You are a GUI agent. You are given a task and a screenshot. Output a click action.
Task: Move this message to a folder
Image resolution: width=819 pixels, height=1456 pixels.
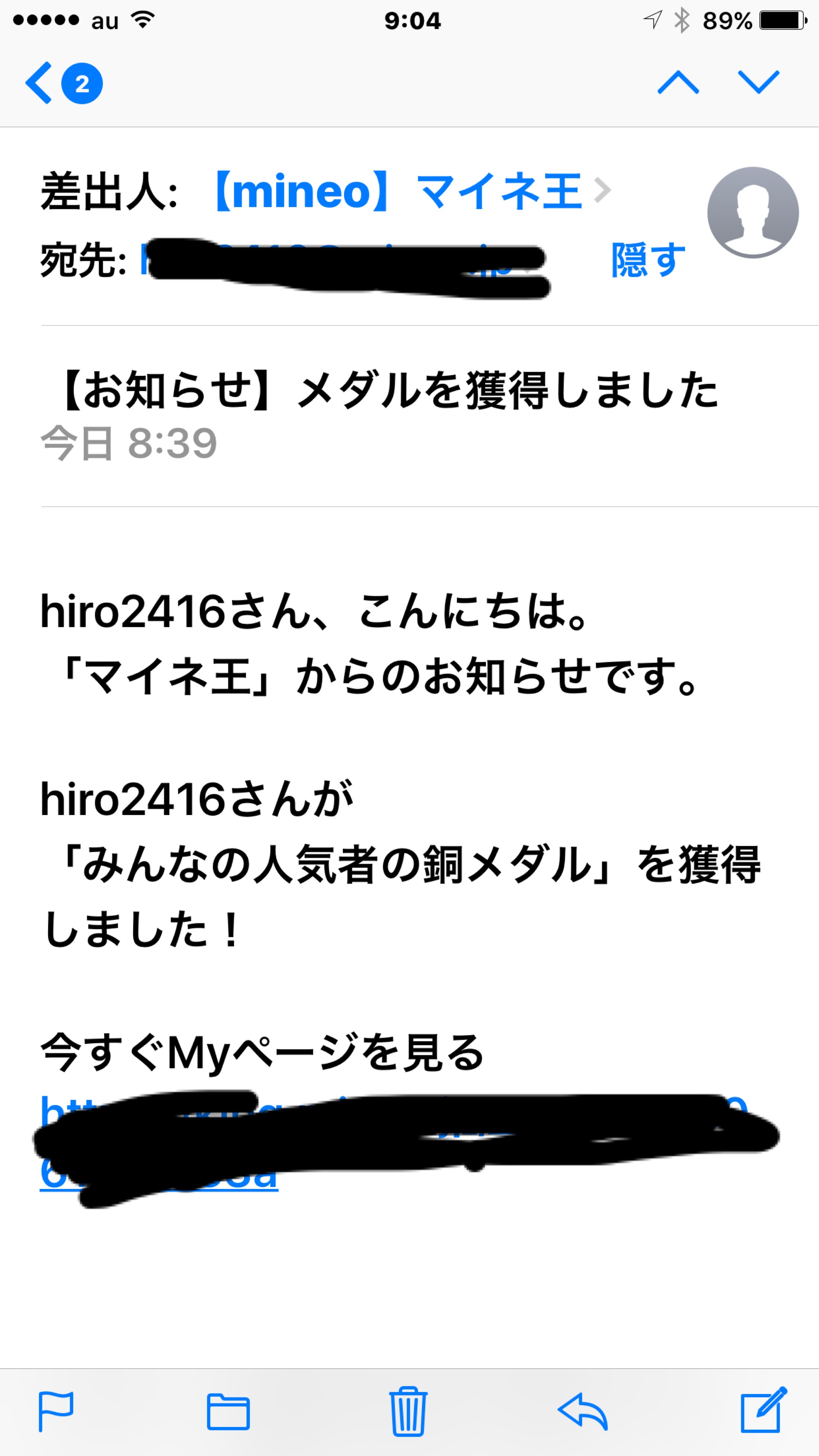point(228,1411)
